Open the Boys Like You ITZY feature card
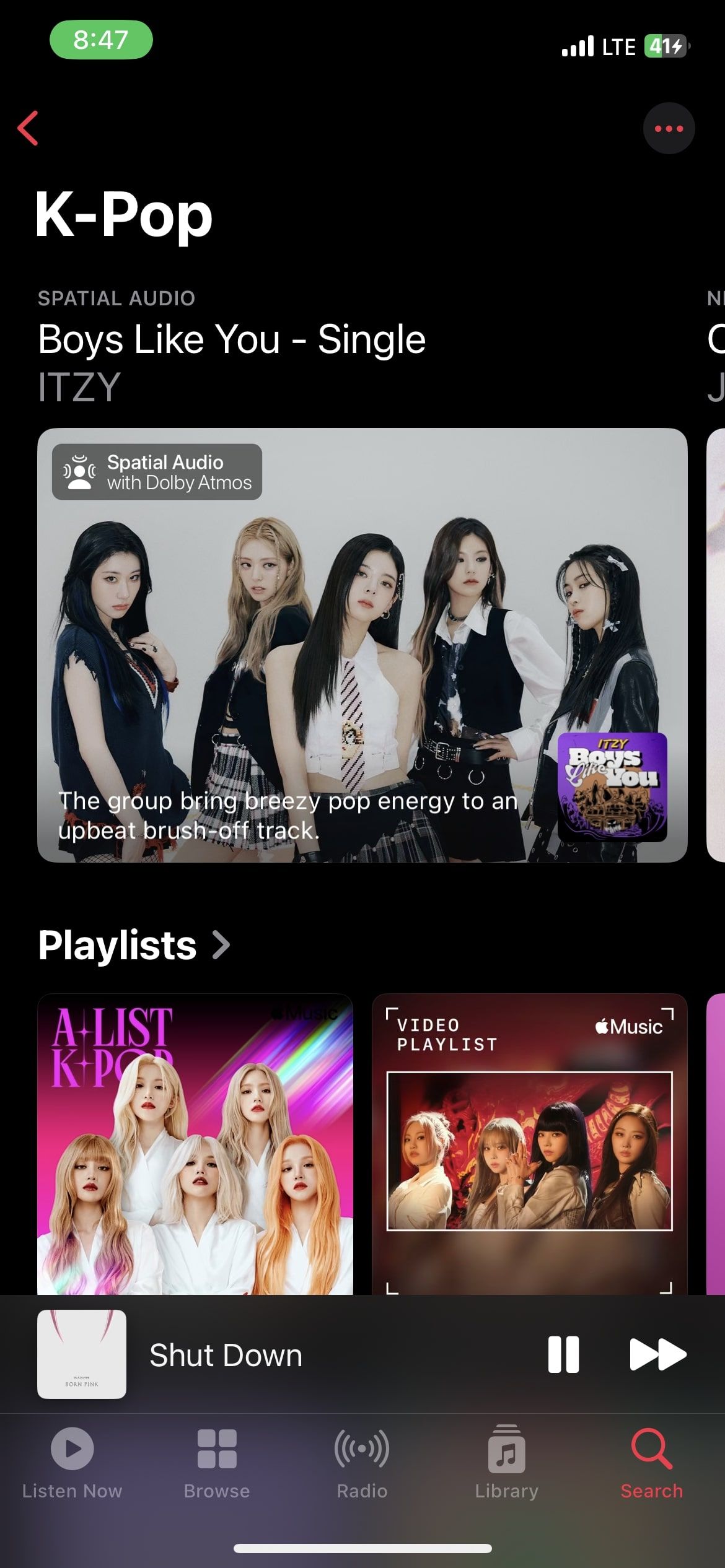Screen dimensions: 725x1568 [362, 645]
